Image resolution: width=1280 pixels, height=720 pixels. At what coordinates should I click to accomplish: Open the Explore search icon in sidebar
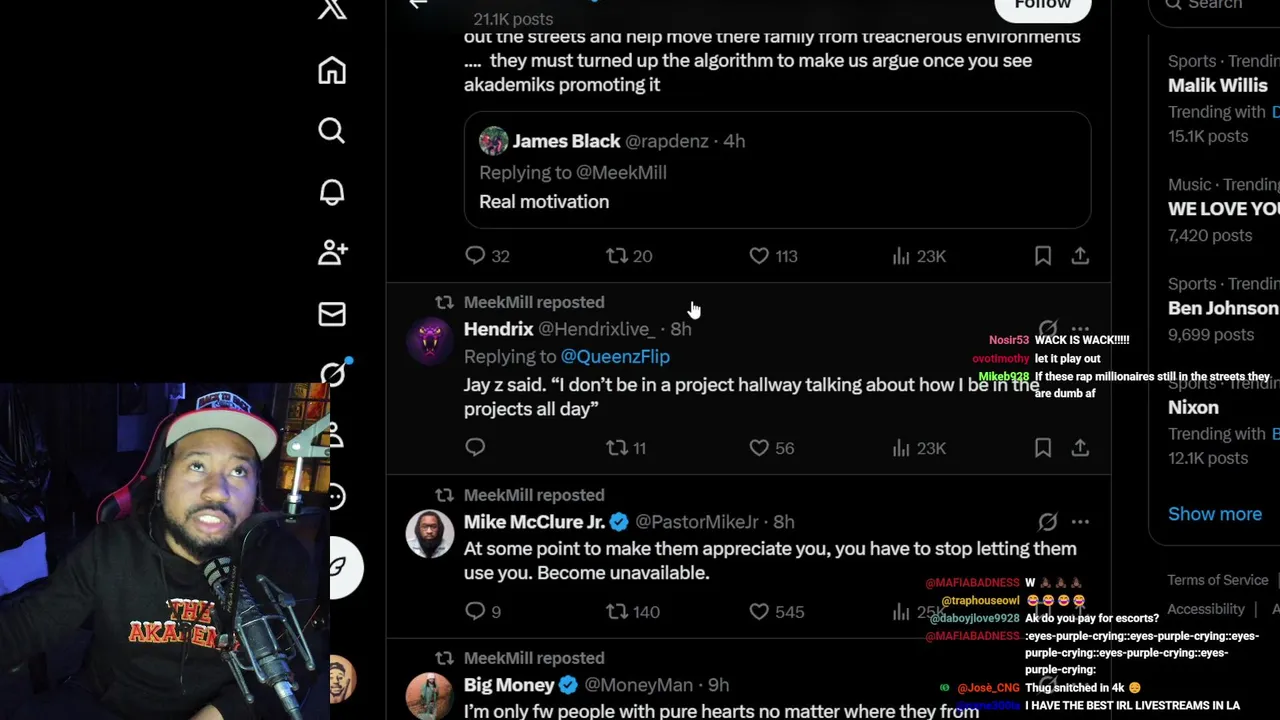pos(332,131)
